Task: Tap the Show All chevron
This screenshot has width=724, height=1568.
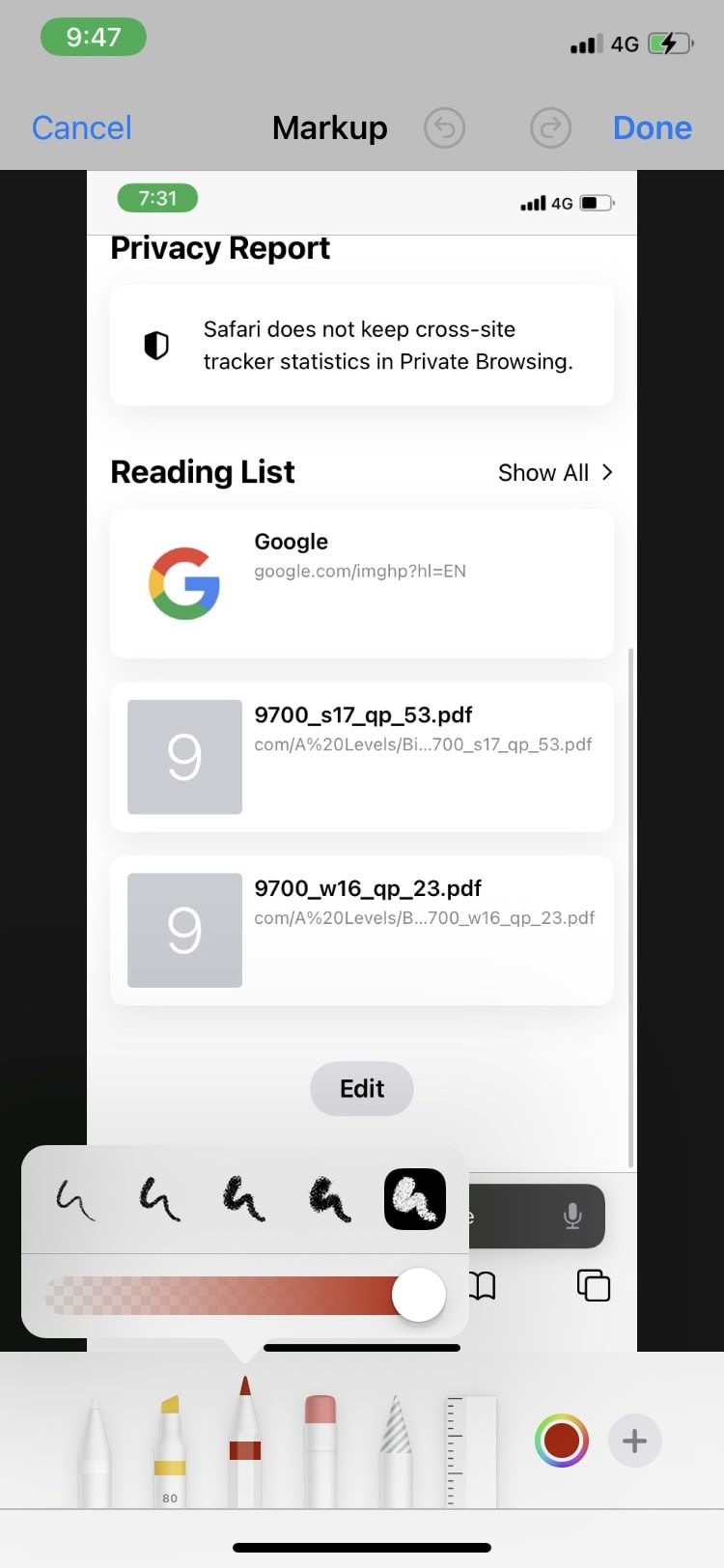Action: [607, 472]
